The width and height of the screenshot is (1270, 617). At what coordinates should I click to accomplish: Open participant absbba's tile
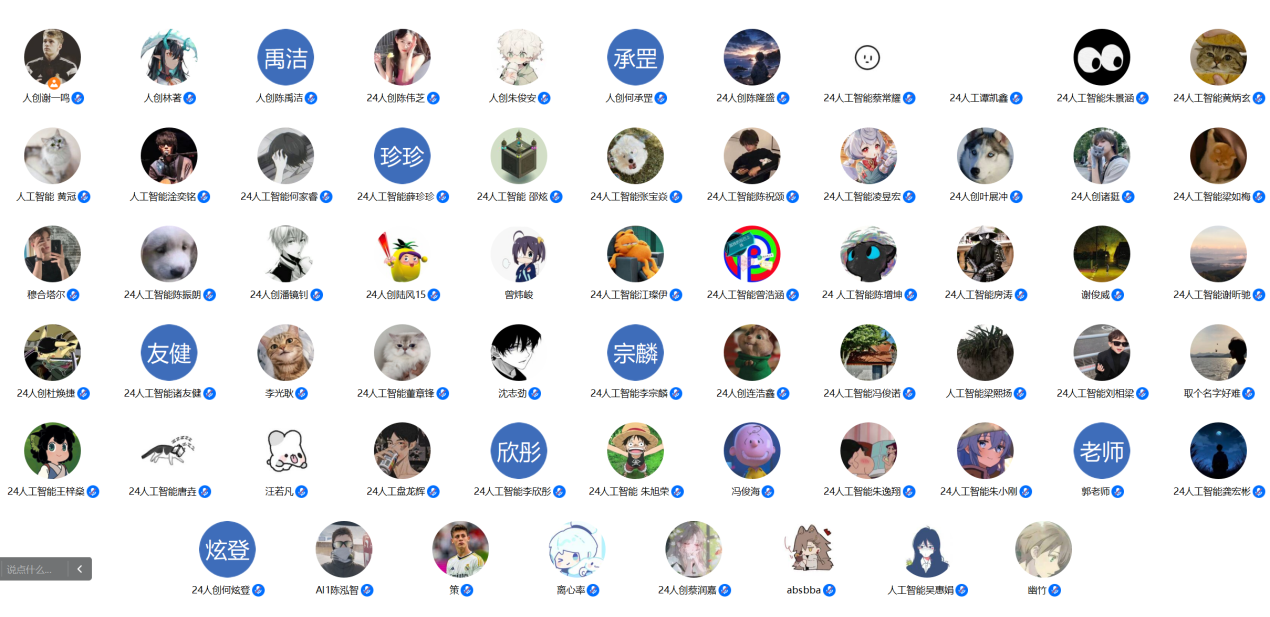pos(810,548)
